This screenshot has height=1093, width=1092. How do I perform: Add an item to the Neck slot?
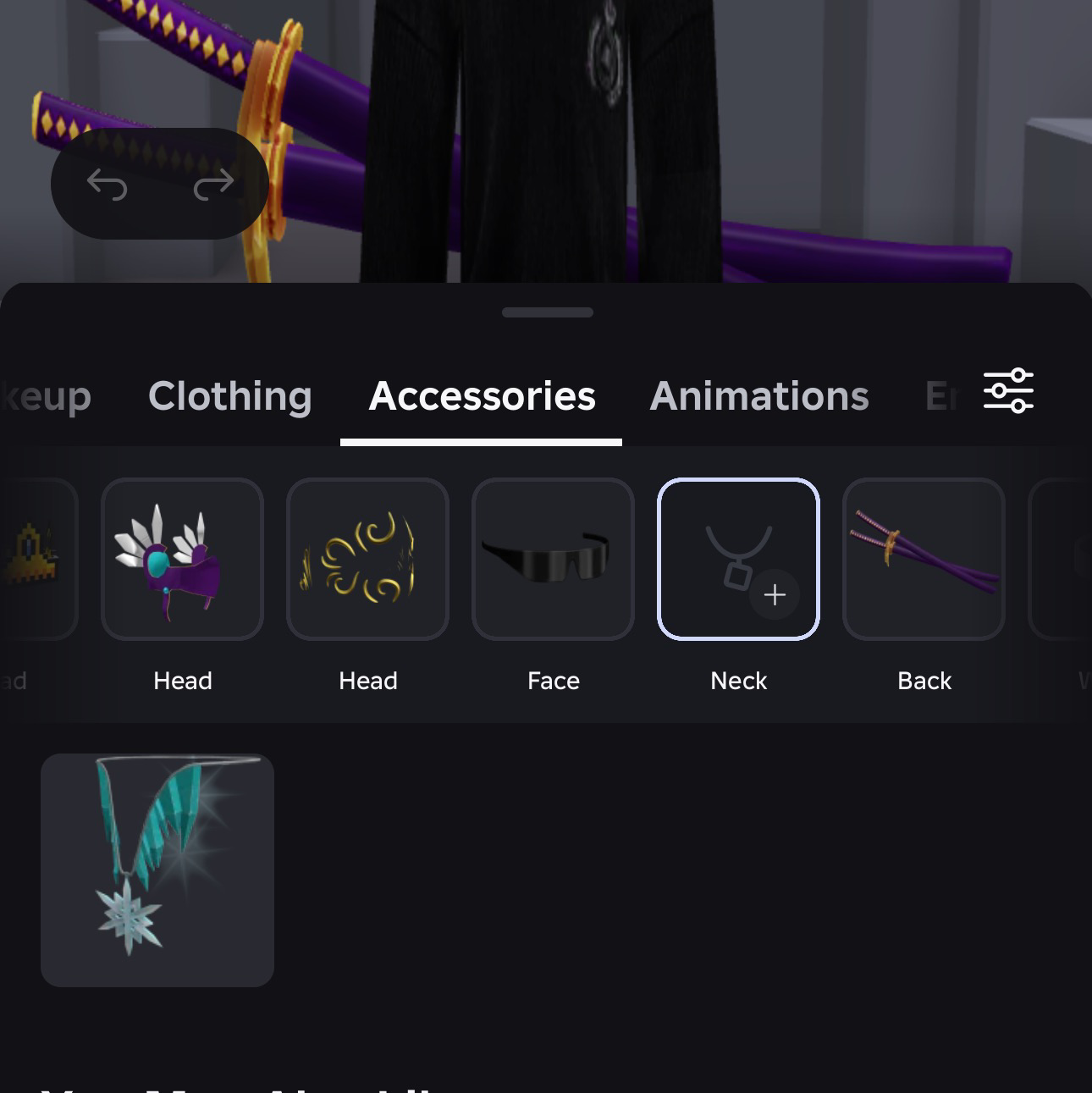coord(738,559)
